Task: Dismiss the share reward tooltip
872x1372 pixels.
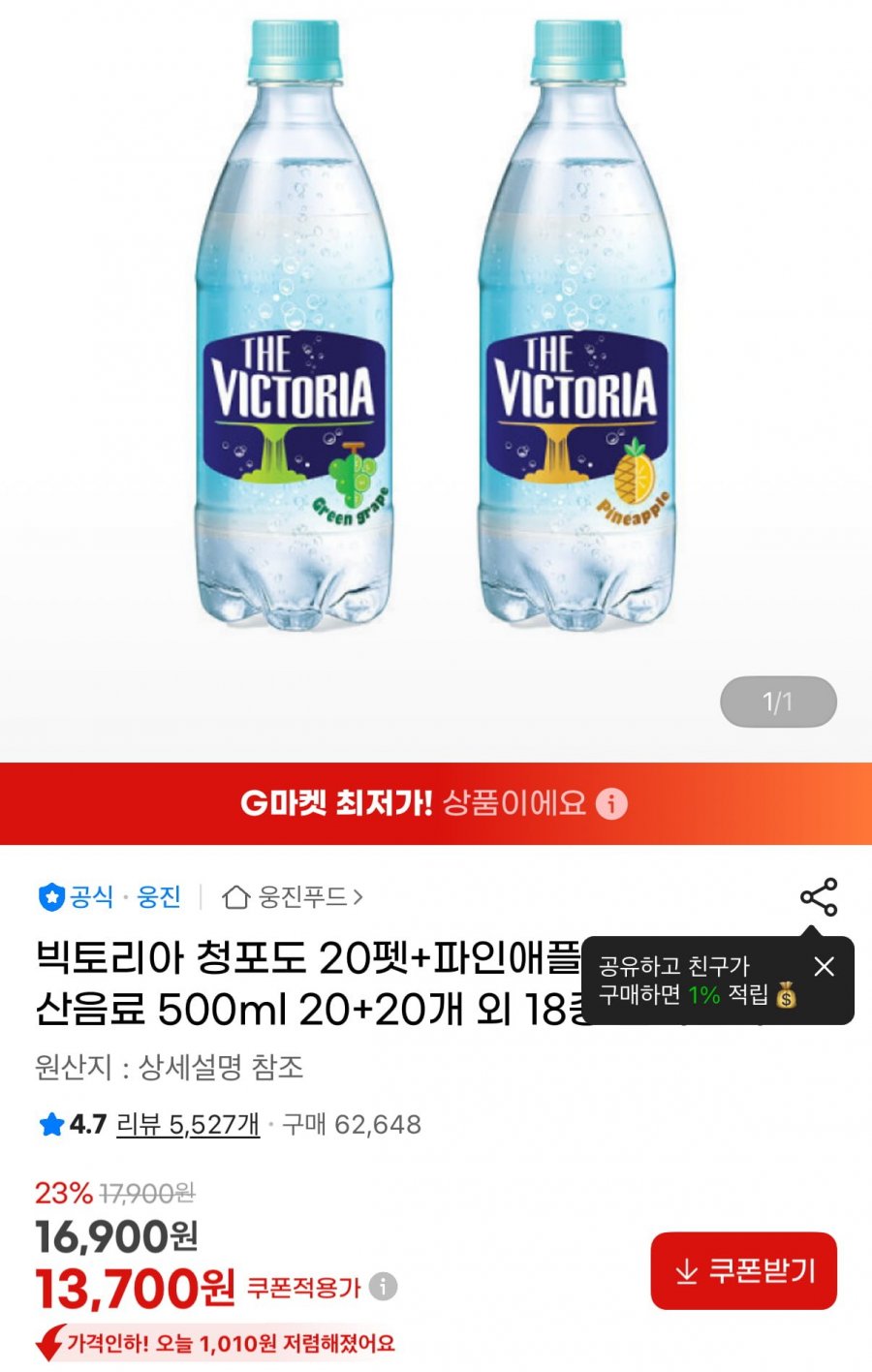Action: point(824,966)
